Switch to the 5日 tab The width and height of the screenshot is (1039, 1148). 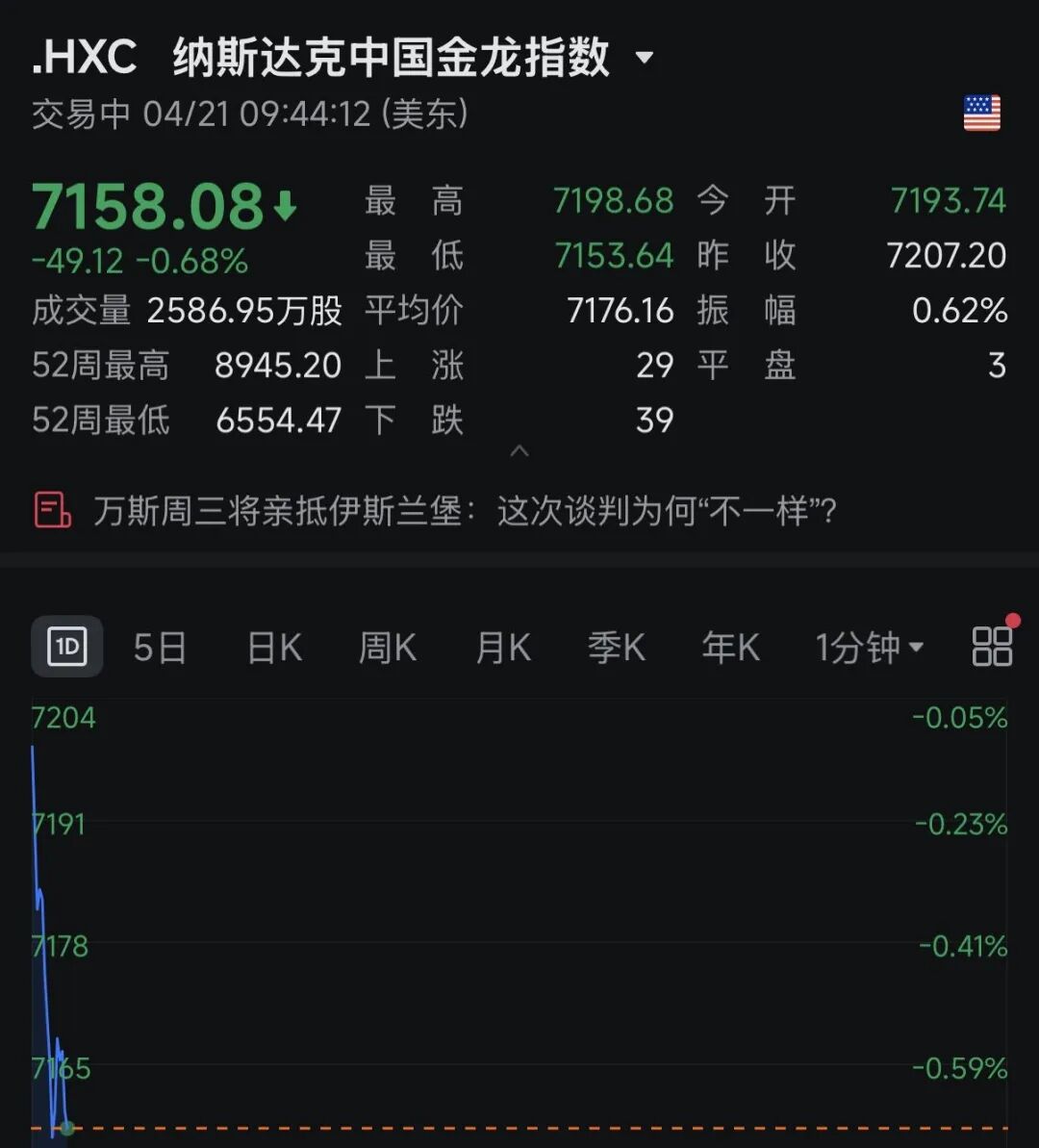click(159, 647)
